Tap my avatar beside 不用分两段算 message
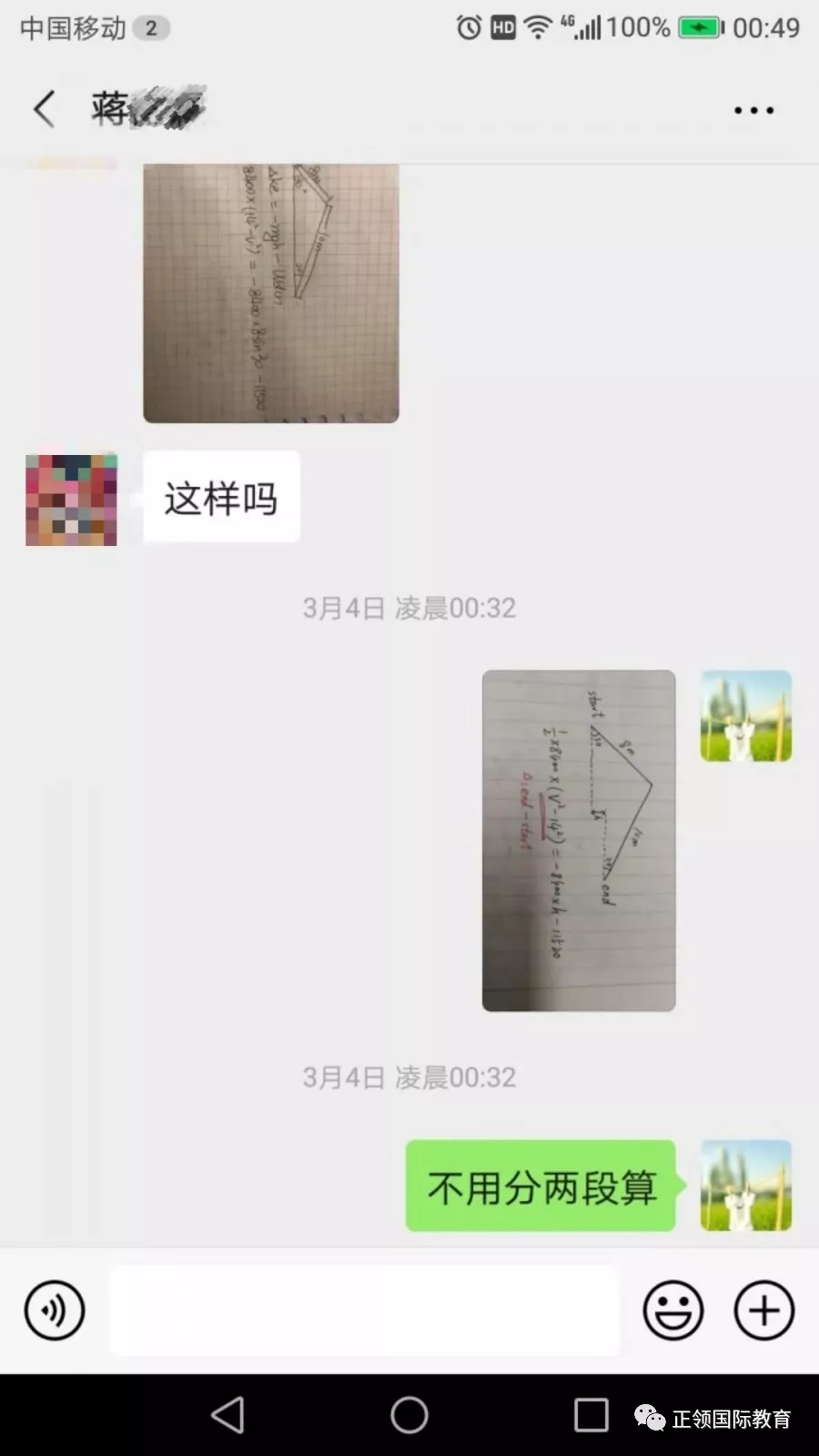 [x=746, y=1186]
